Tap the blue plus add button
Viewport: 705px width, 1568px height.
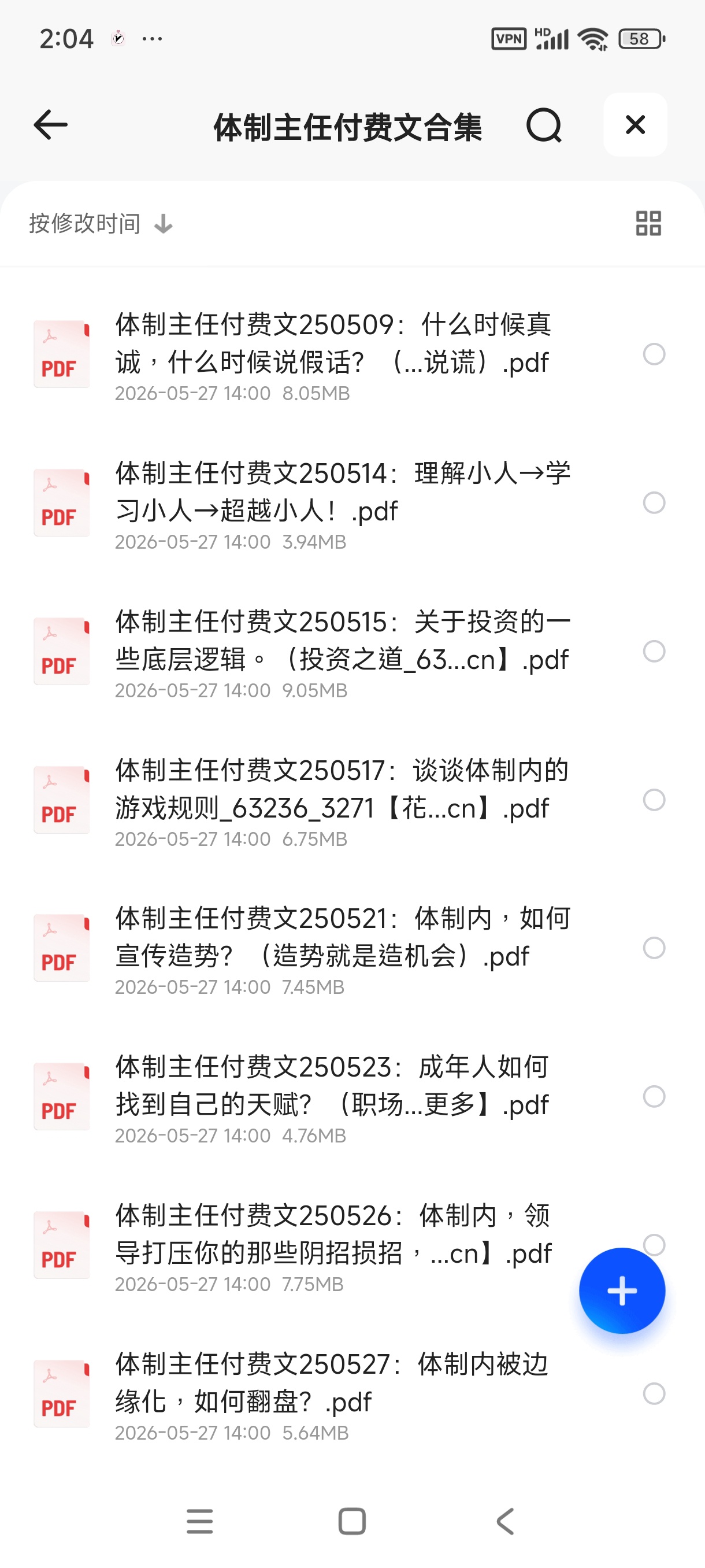point(622,1290)
